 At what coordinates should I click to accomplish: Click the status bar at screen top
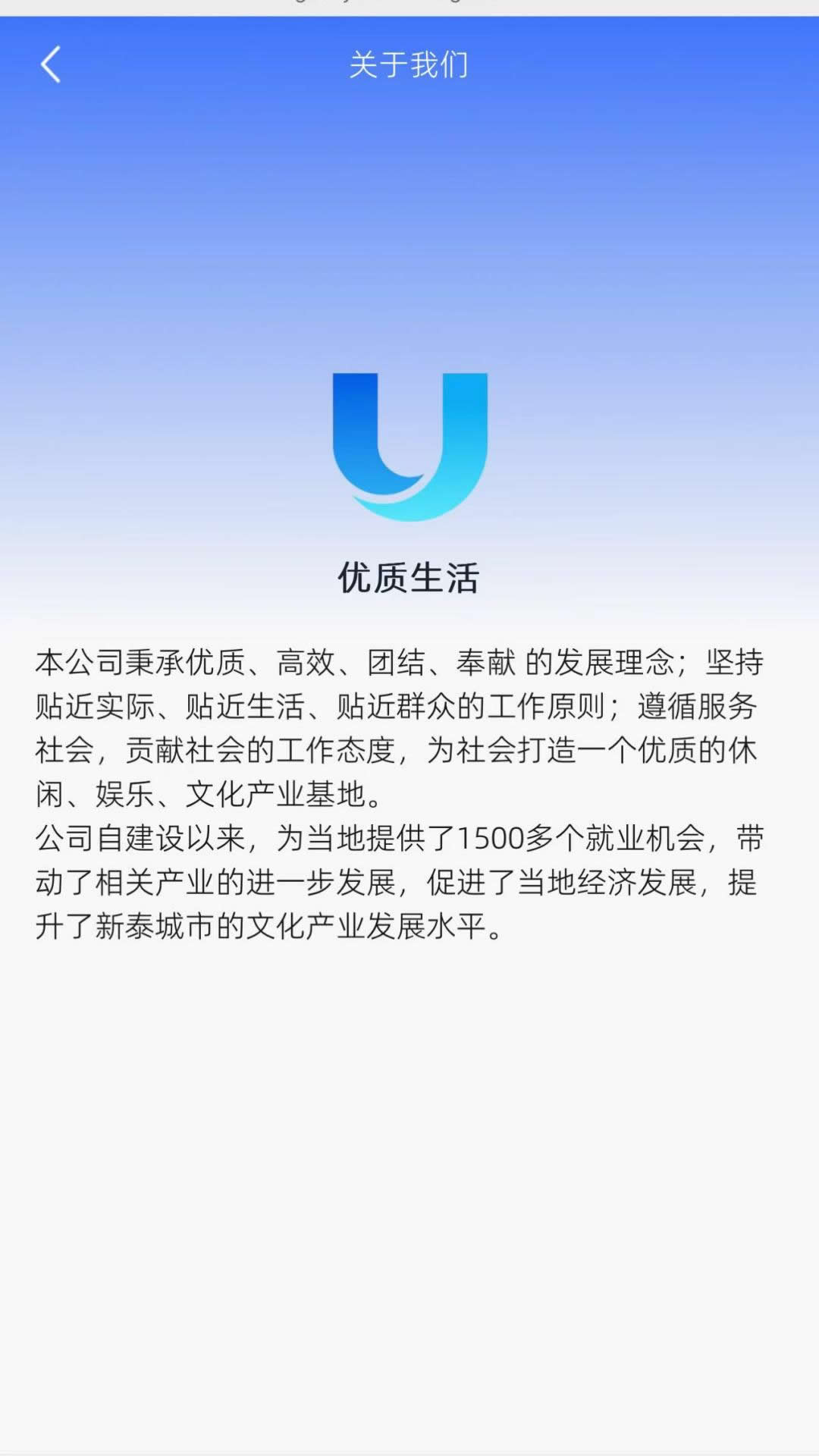pyautogui.click(x=409, y=9)
